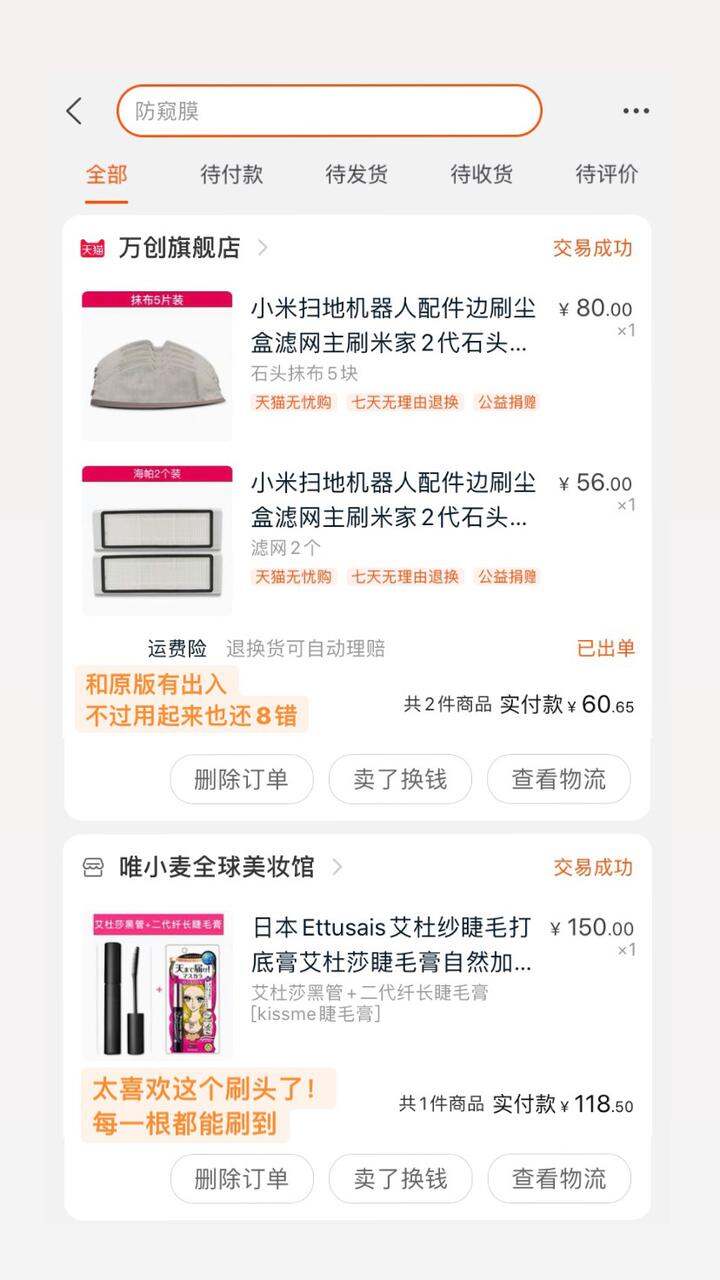Open the 唯小麦全球美妆馆 store page

pos(212,867)
